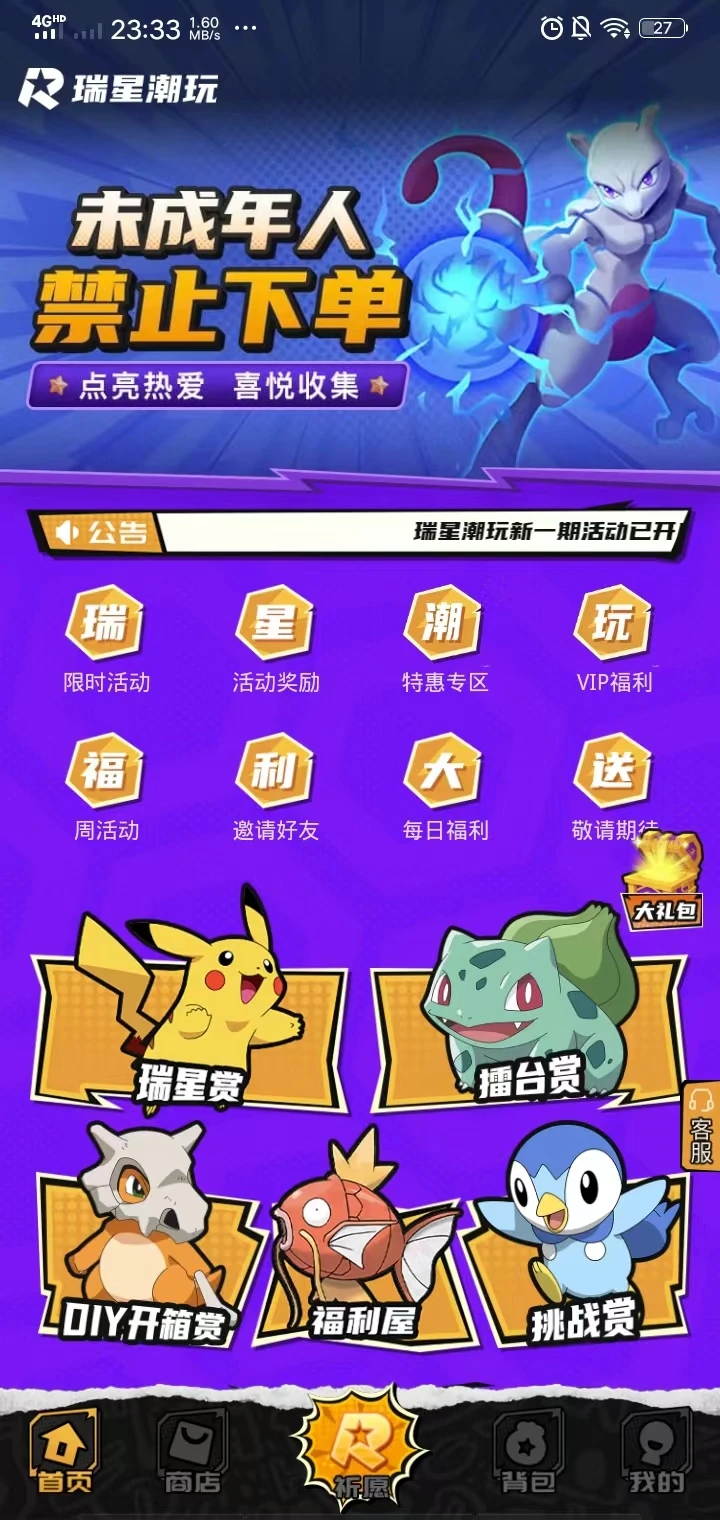
Task: Open 活动奖励 rewards section
Action: pos(276,640)
